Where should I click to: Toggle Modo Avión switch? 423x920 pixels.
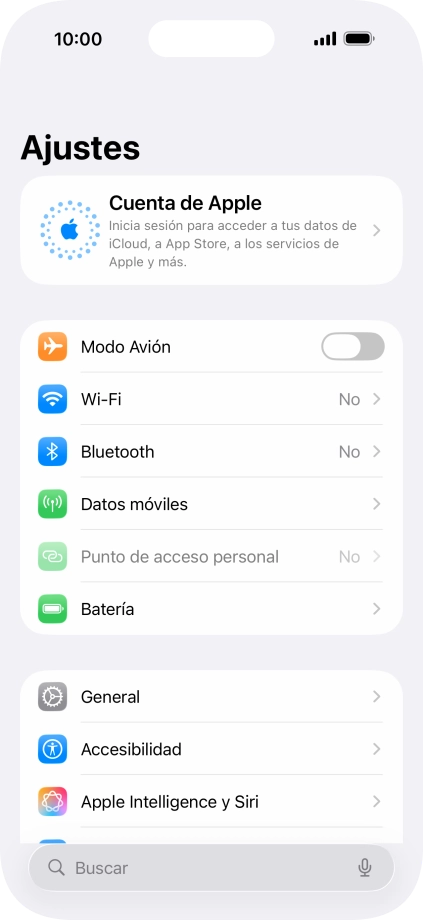353,347
